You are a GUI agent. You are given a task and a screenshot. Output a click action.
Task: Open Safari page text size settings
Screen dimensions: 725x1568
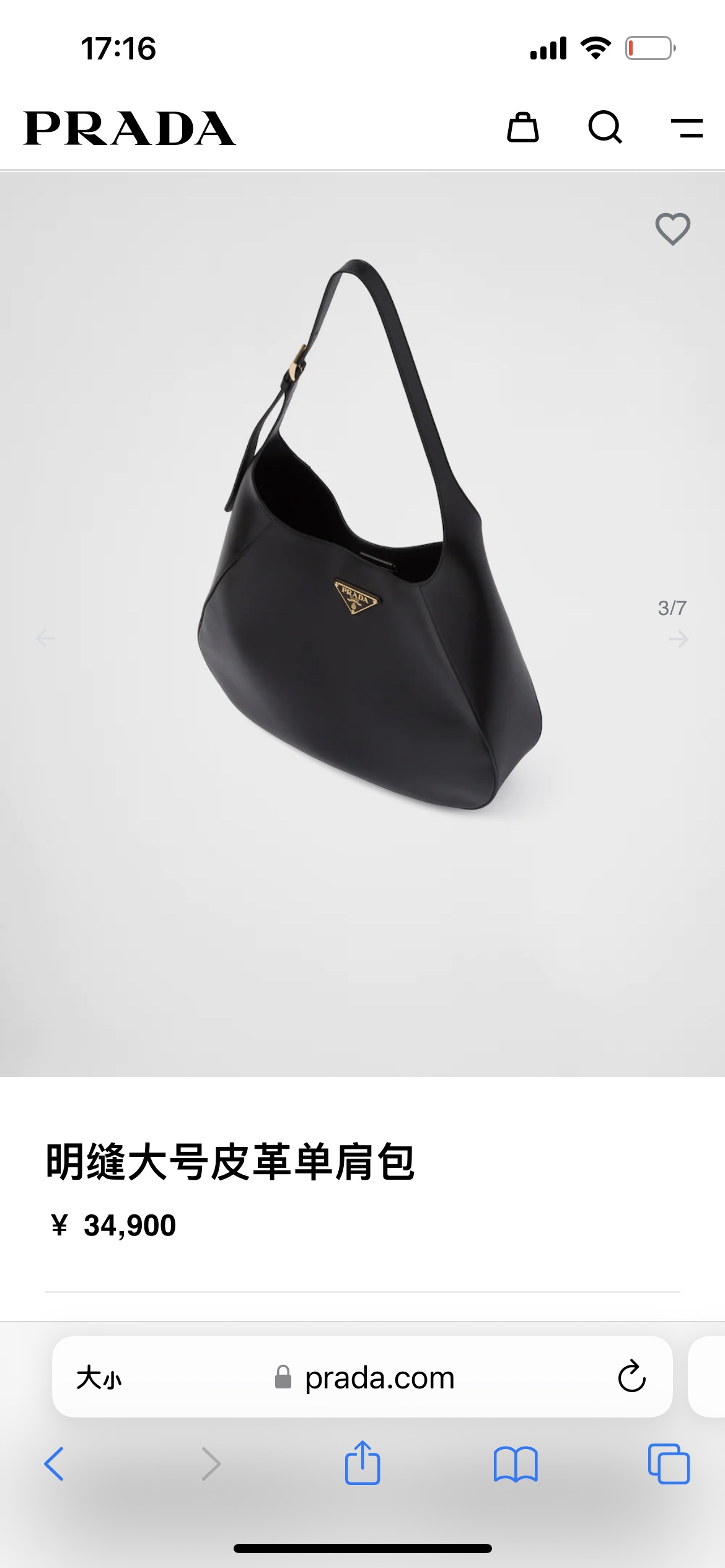[x=99, y=1379]
